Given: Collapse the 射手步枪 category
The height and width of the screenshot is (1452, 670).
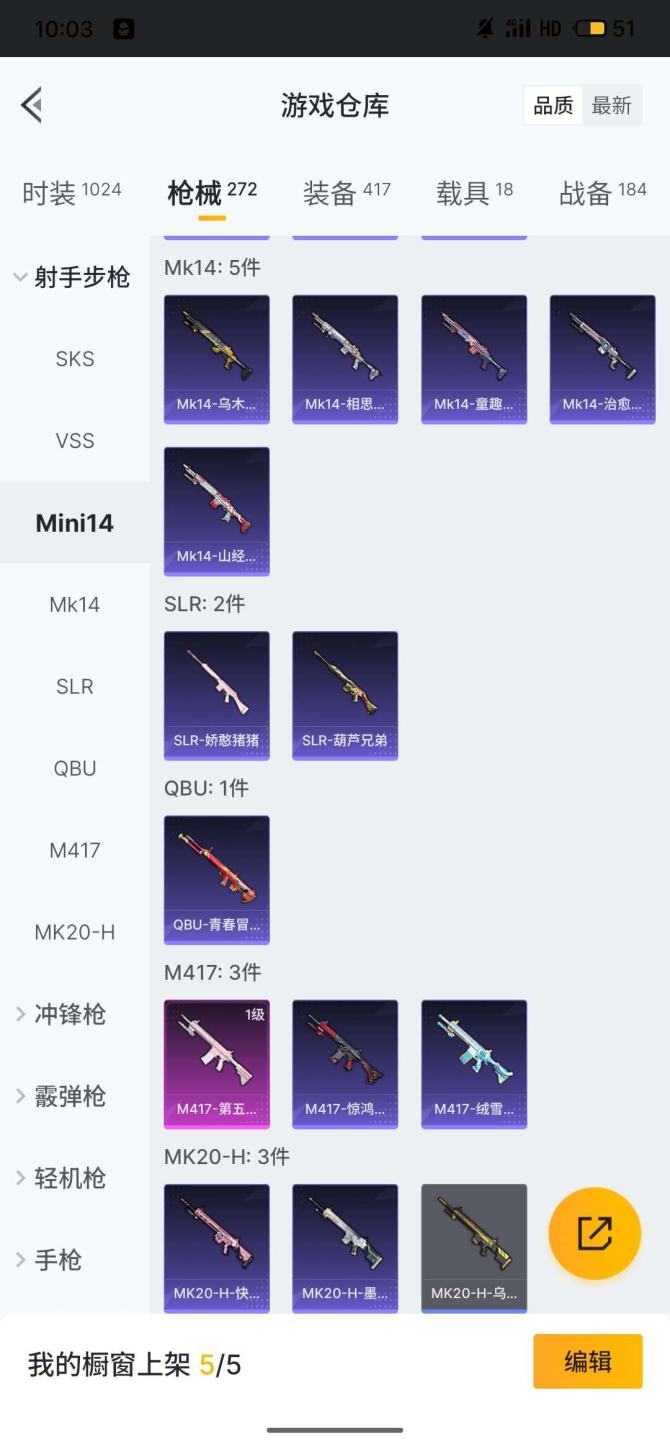Looking at the screenshot, I should pos(71,277).
